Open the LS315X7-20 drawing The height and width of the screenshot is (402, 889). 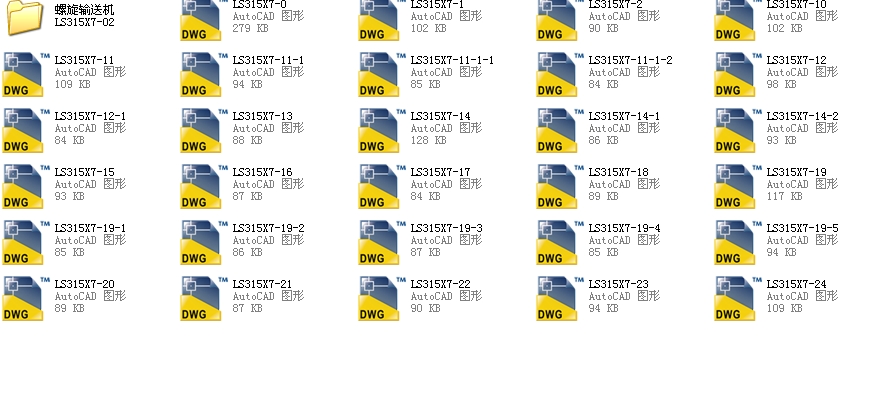24,298
